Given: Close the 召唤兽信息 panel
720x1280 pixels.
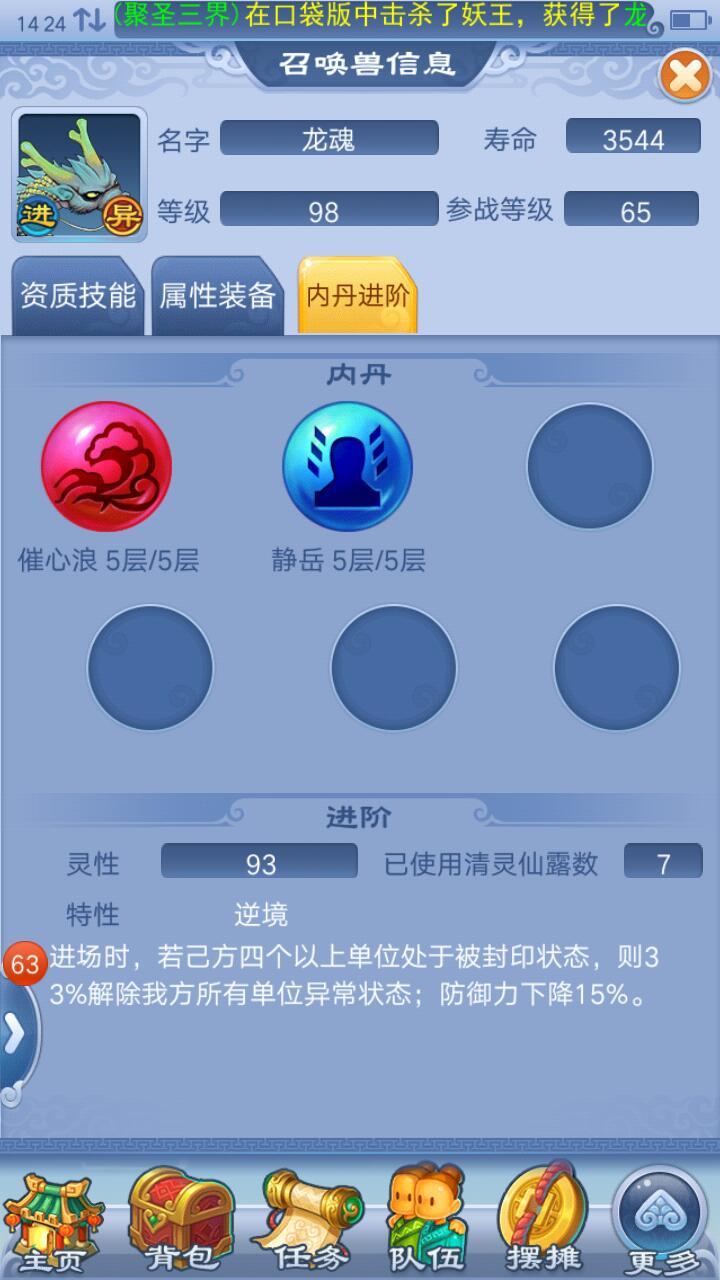Looking at the screenshot, I should click(685, 76).
